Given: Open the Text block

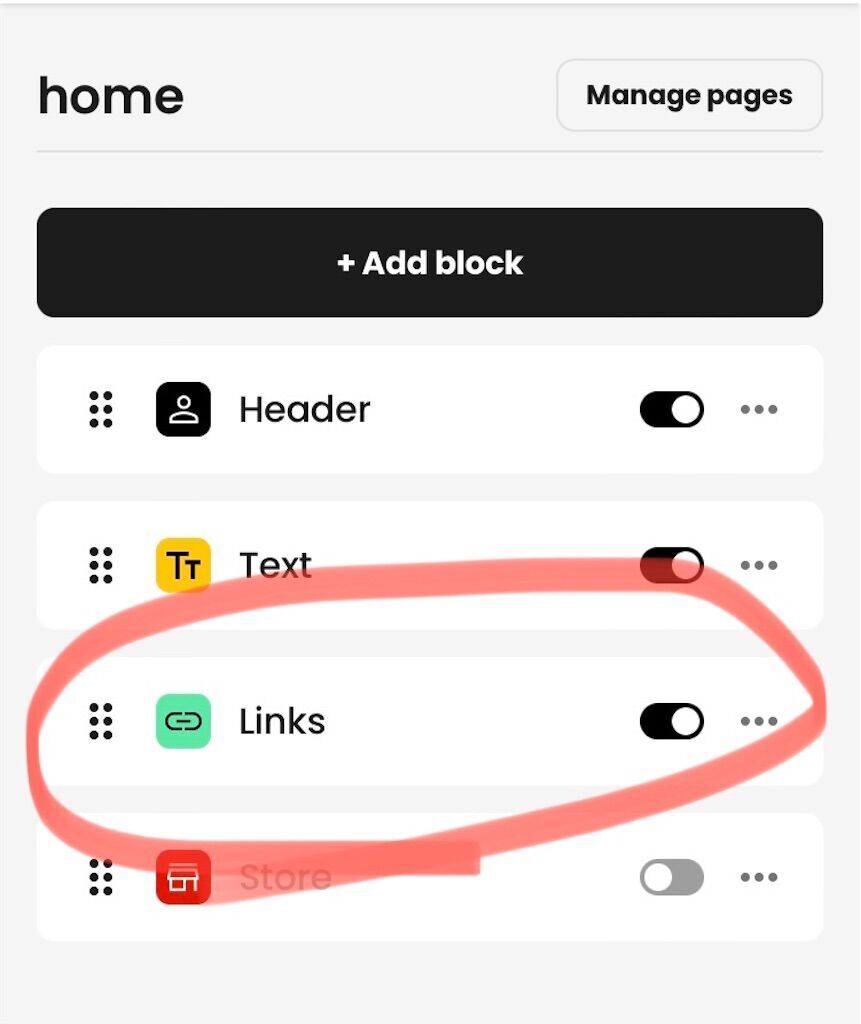Looking at the screenshot, I should click(275, 566).
